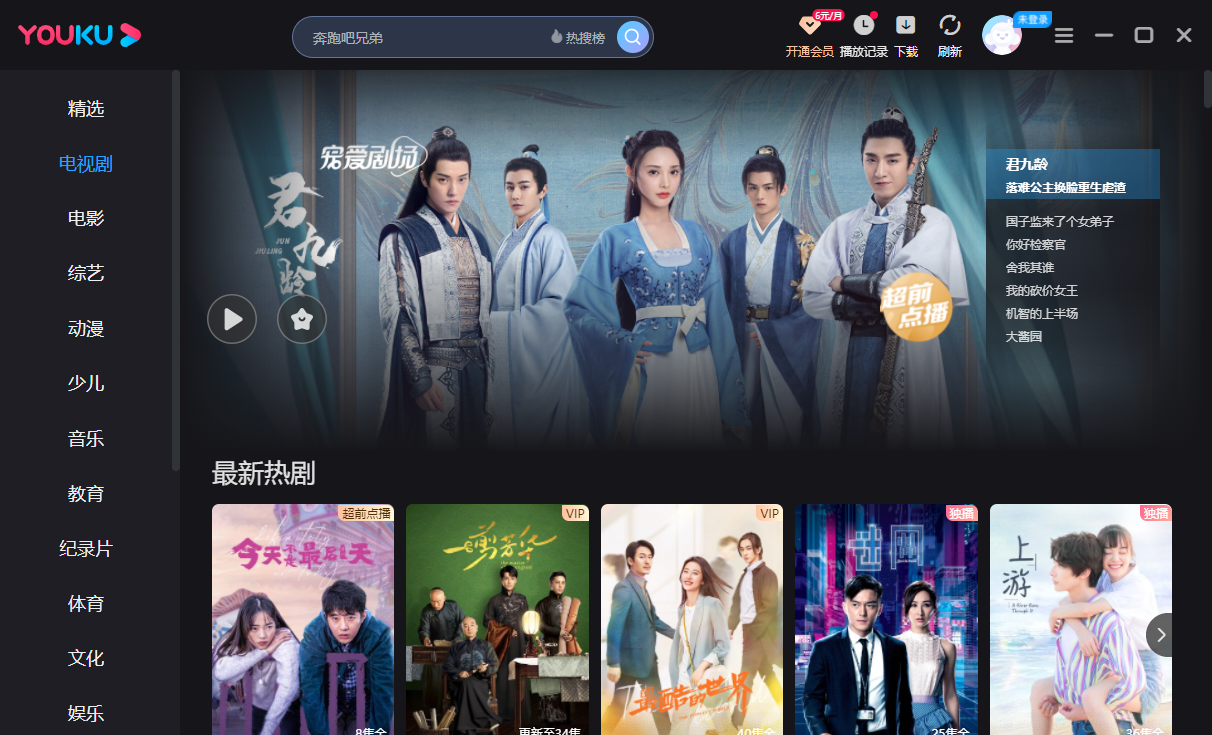Open the hamburger menu
The height and width of the screenshot is (735, 1212).
(x=1063, y=36)
